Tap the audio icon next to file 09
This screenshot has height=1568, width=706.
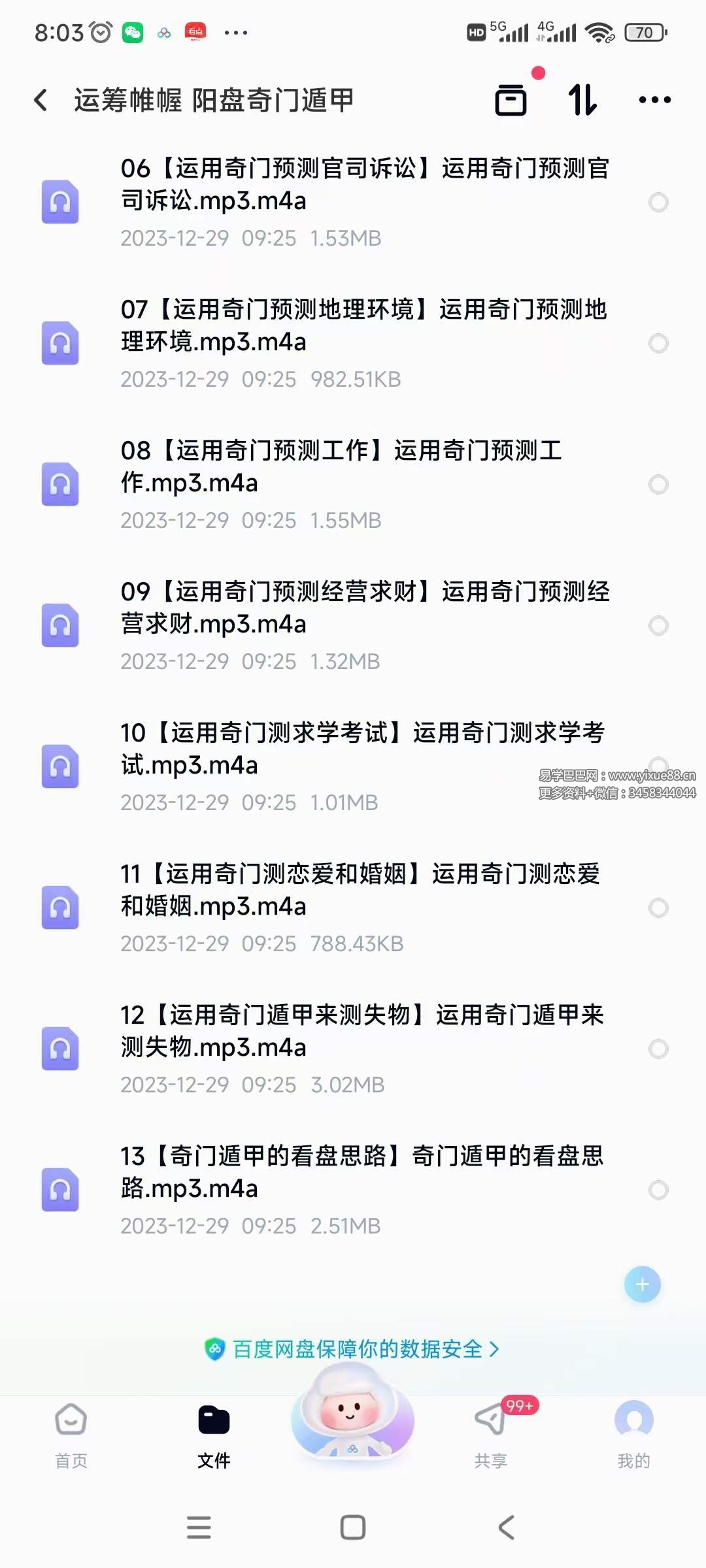(x=60, y=626)
